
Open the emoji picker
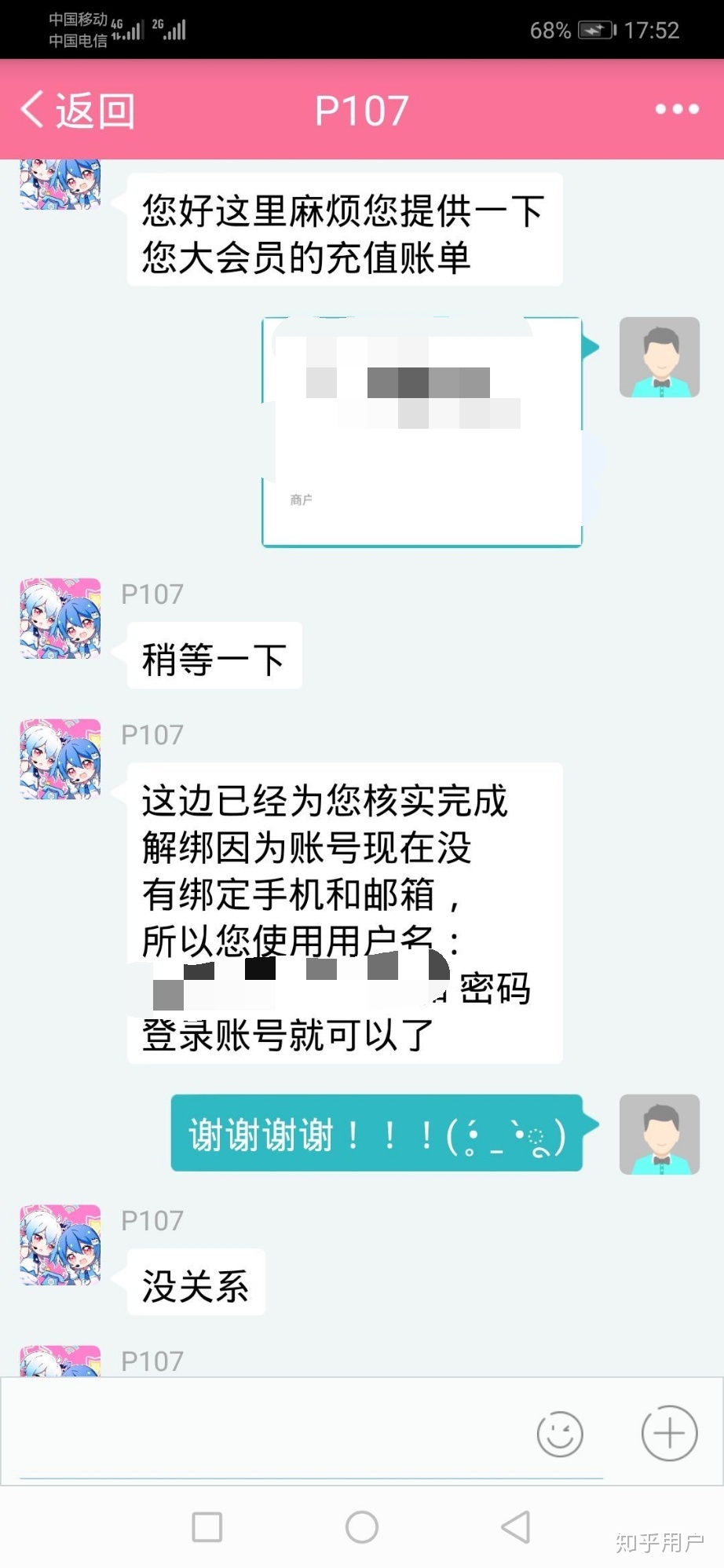[x=560, y=1434]
